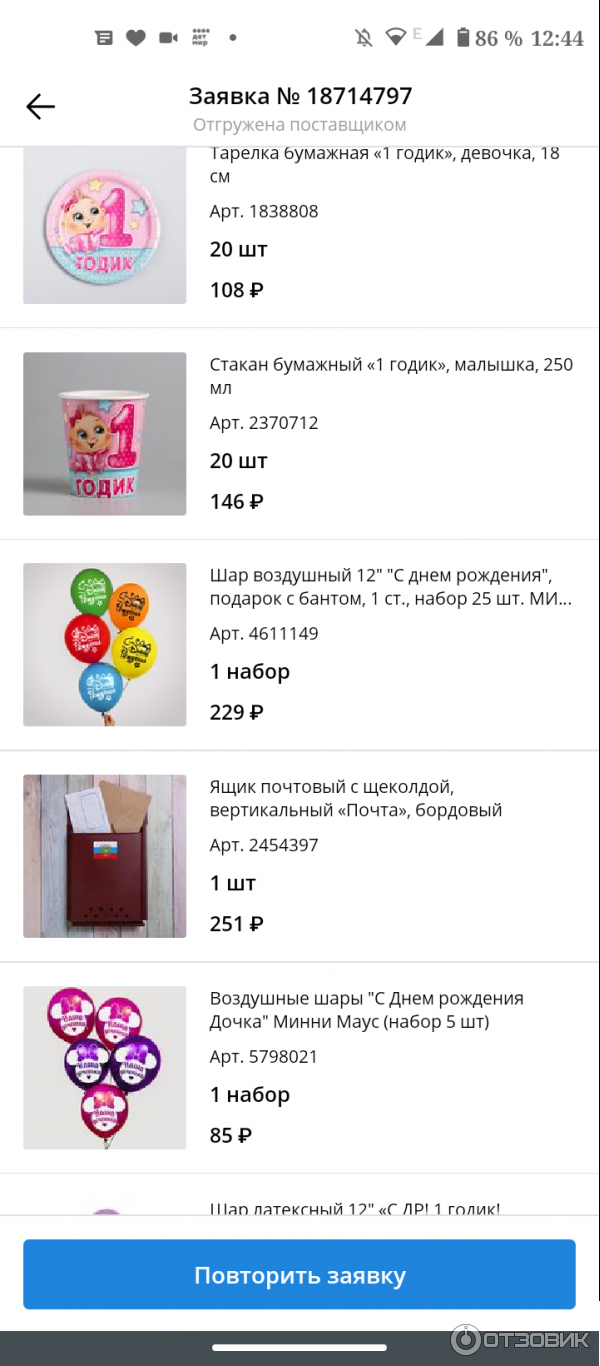The width and height of the screenshot is (600, 1366).
Task: Select Шар воздушный 12" С днем рождения item
Action: 390,588
